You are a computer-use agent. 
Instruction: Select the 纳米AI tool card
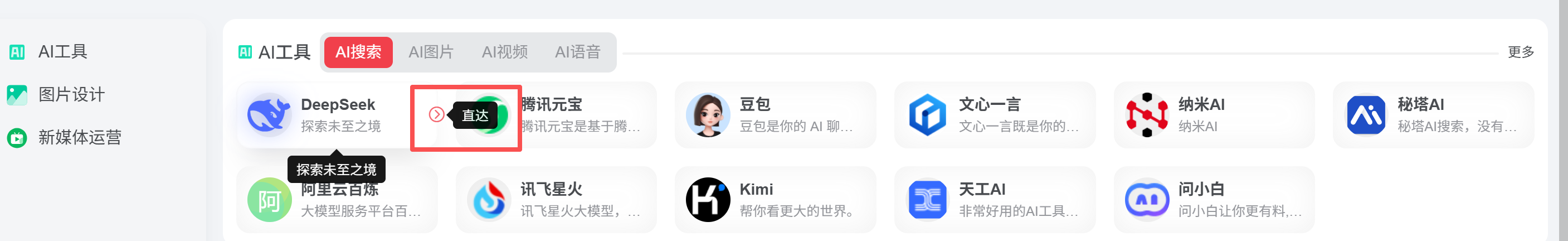(x=1213, y=115)
